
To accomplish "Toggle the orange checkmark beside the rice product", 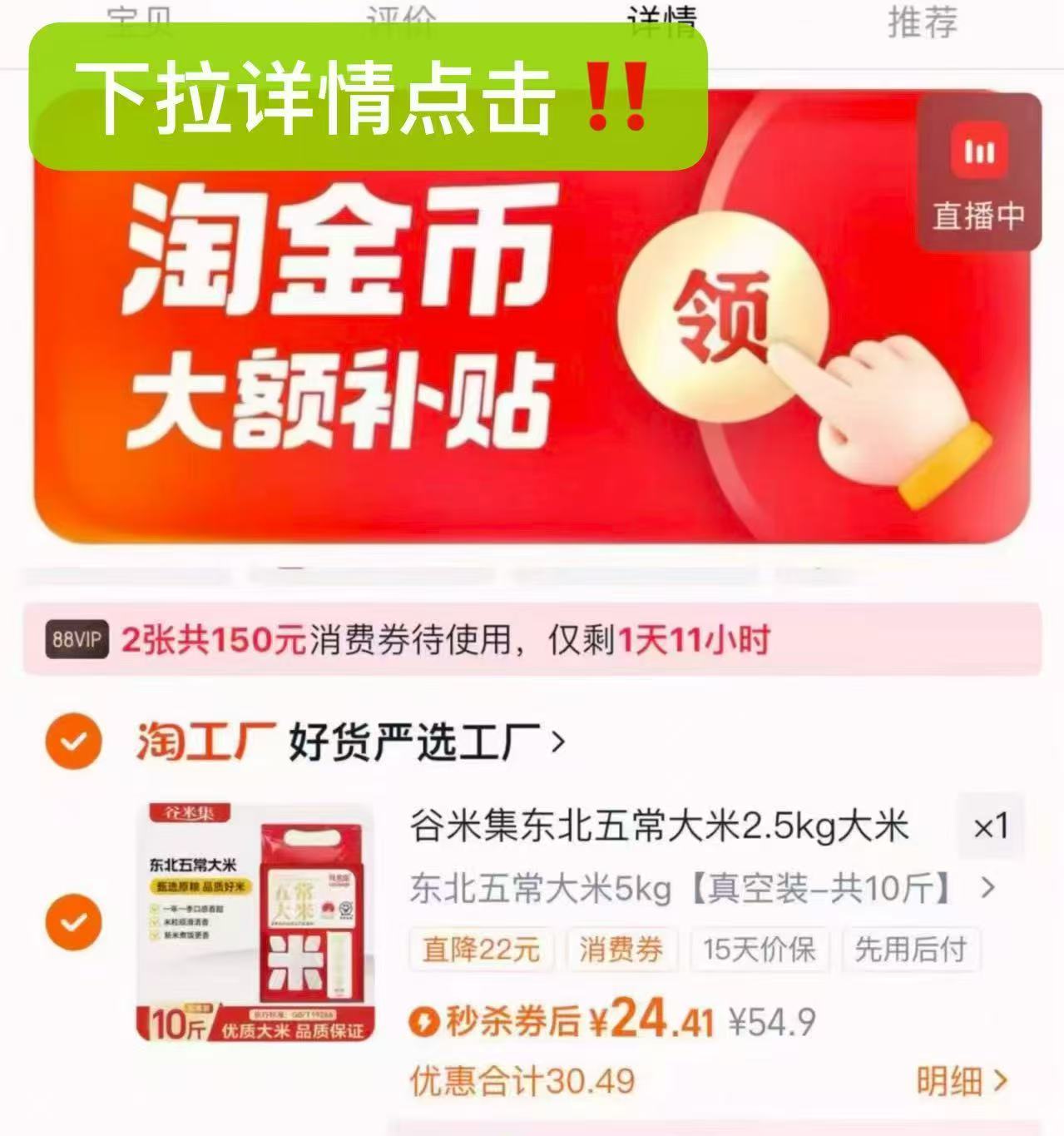I will tap(73, 921).
